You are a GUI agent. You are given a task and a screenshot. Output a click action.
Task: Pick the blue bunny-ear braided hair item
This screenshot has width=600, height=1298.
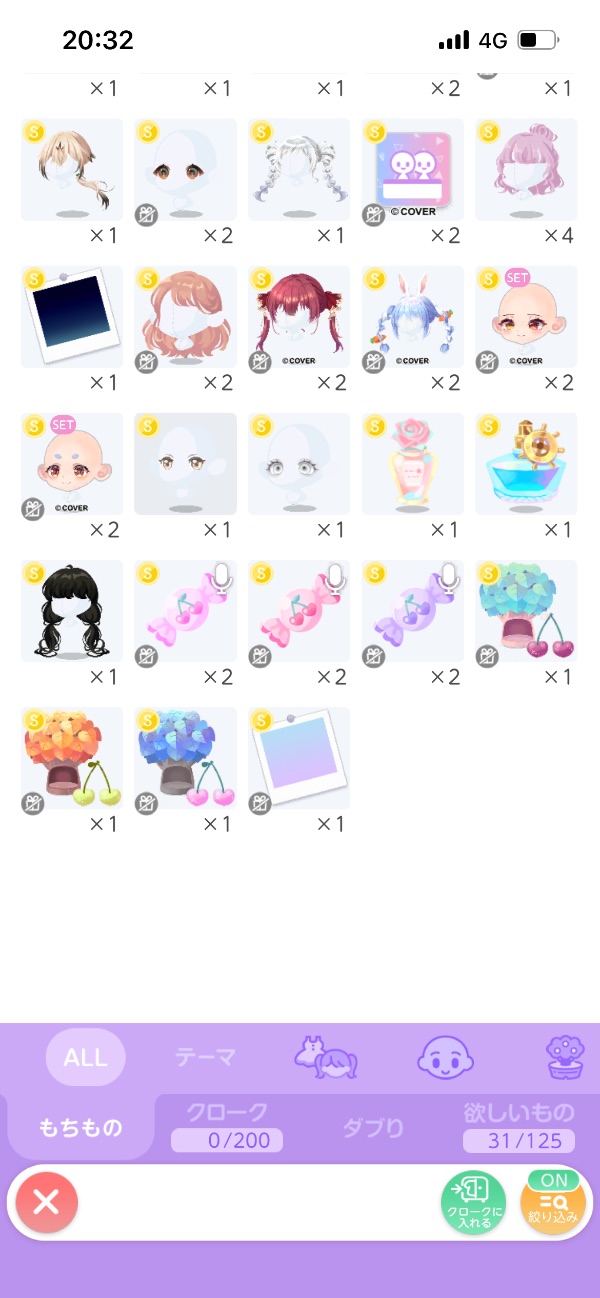pyautogui.click(x=412, y=317)
